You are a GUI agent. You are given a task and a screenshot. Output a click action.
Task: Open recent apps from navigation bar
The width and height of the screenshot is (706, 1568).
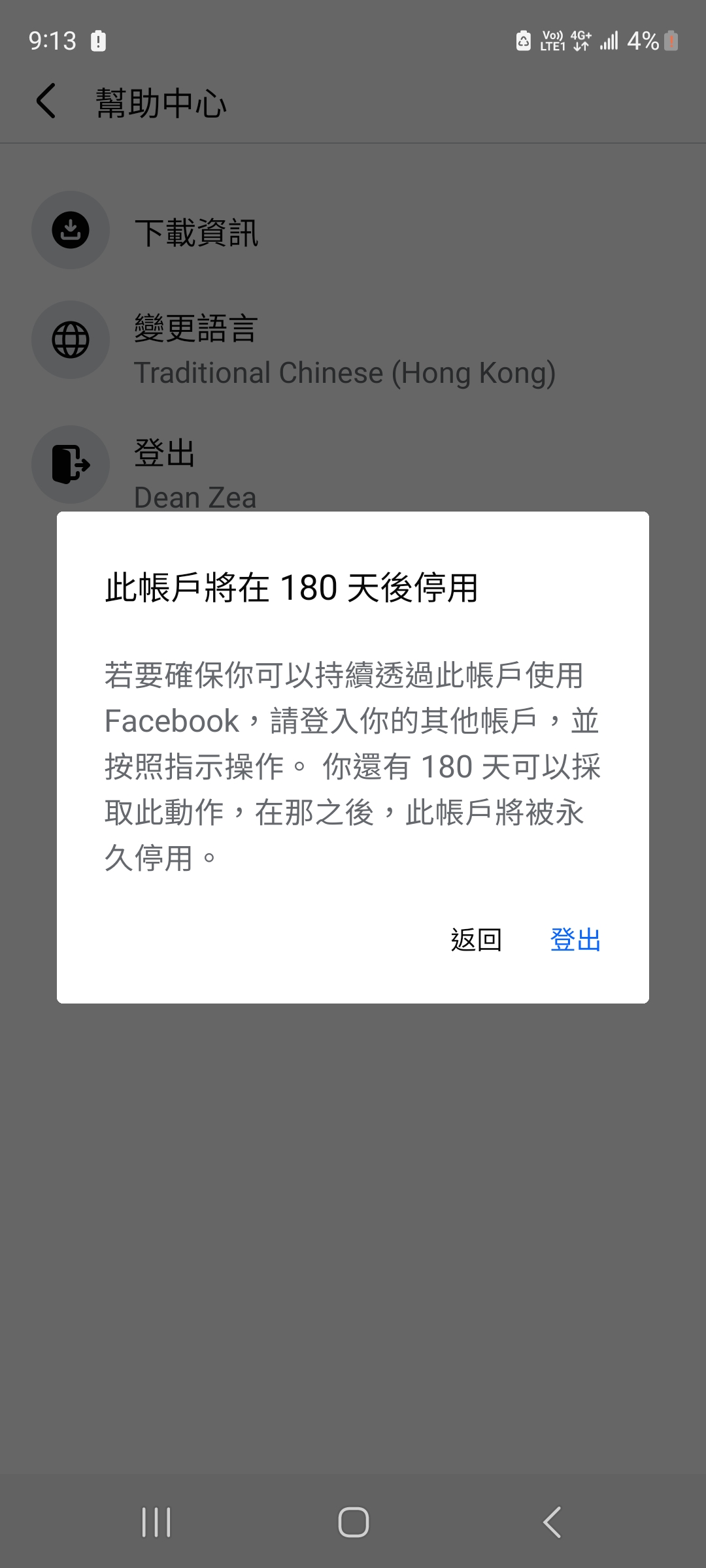pos(156,1522)
